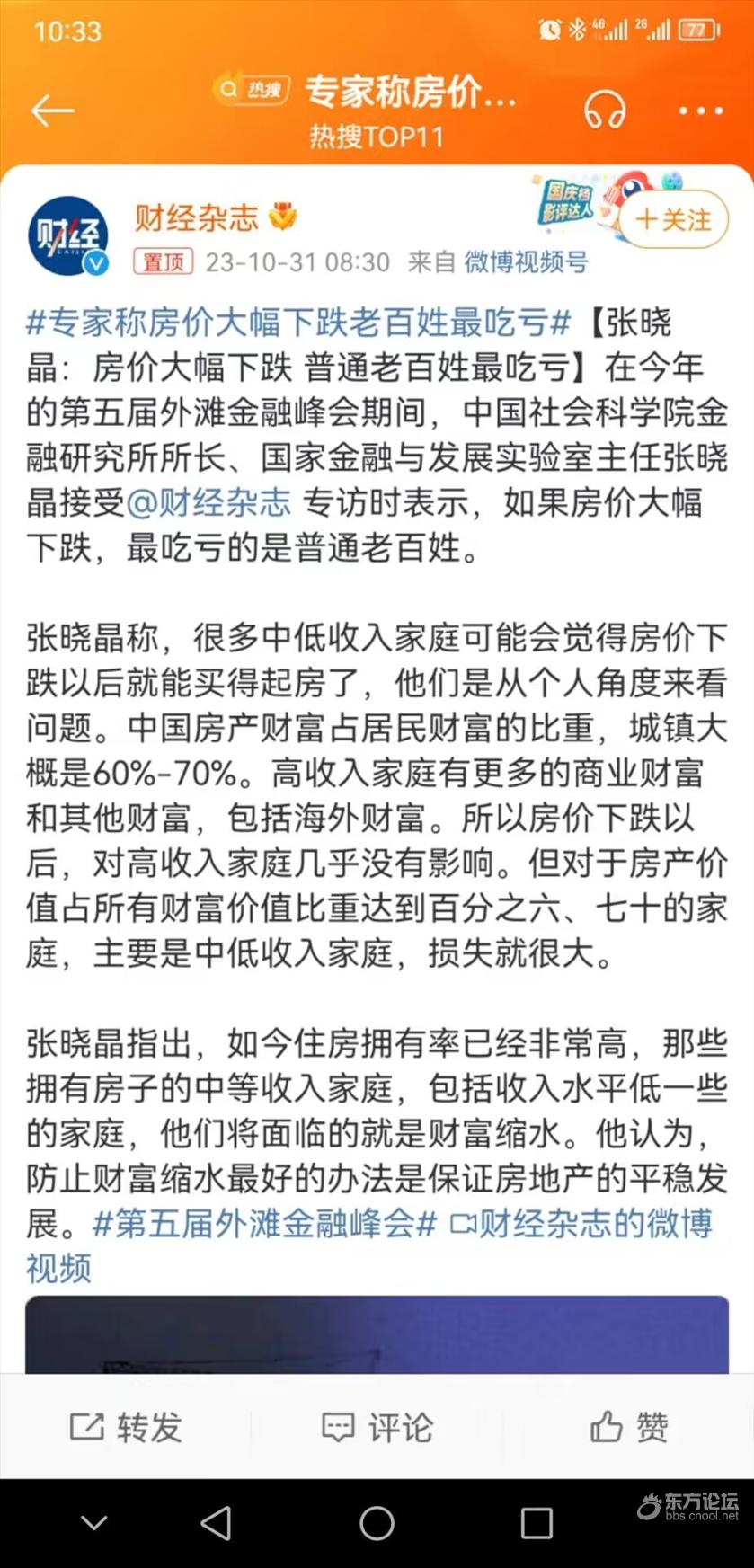Open the three-dot overflow menu
754x1568 pixels.
click(x=701, y=111)
